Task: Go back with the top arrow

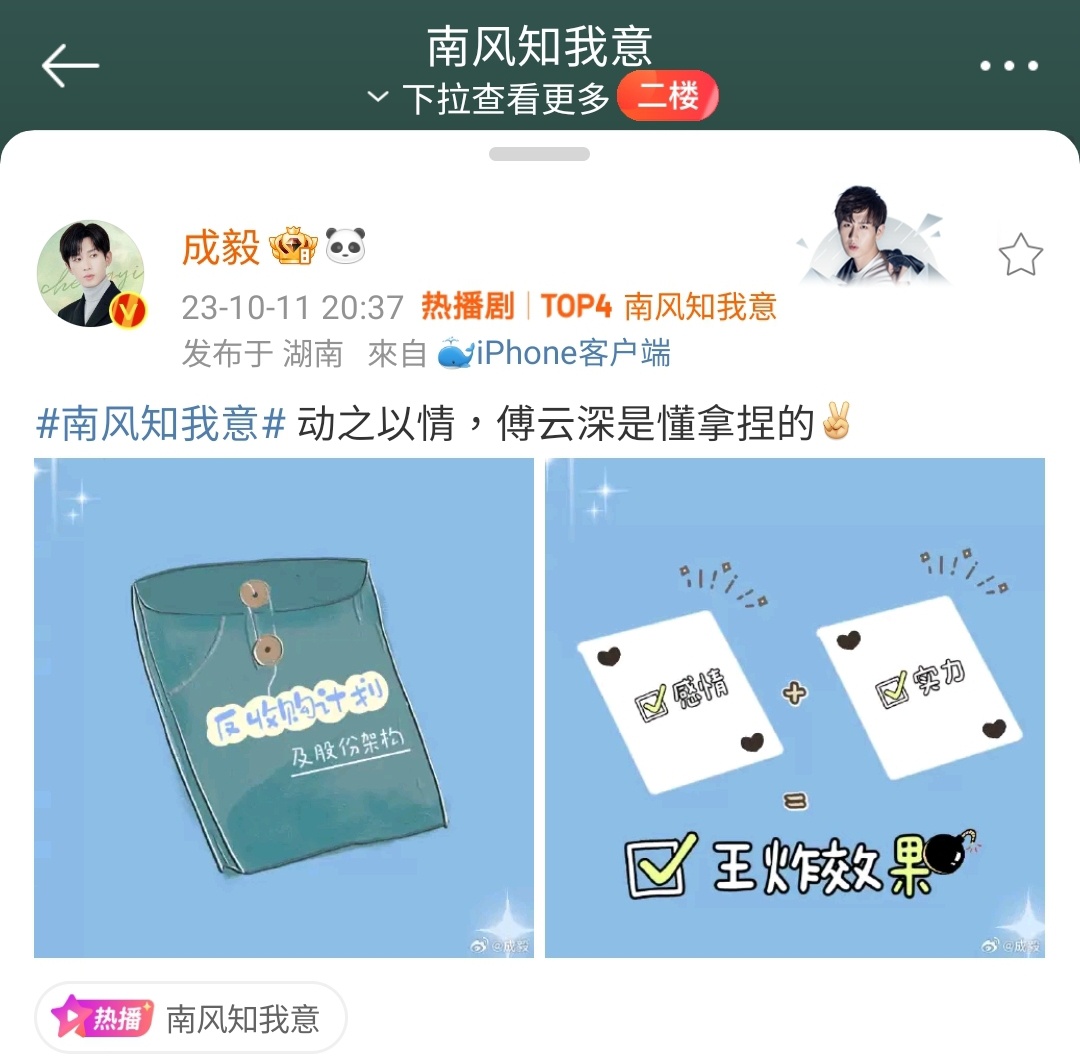Action: coord(70,67)
